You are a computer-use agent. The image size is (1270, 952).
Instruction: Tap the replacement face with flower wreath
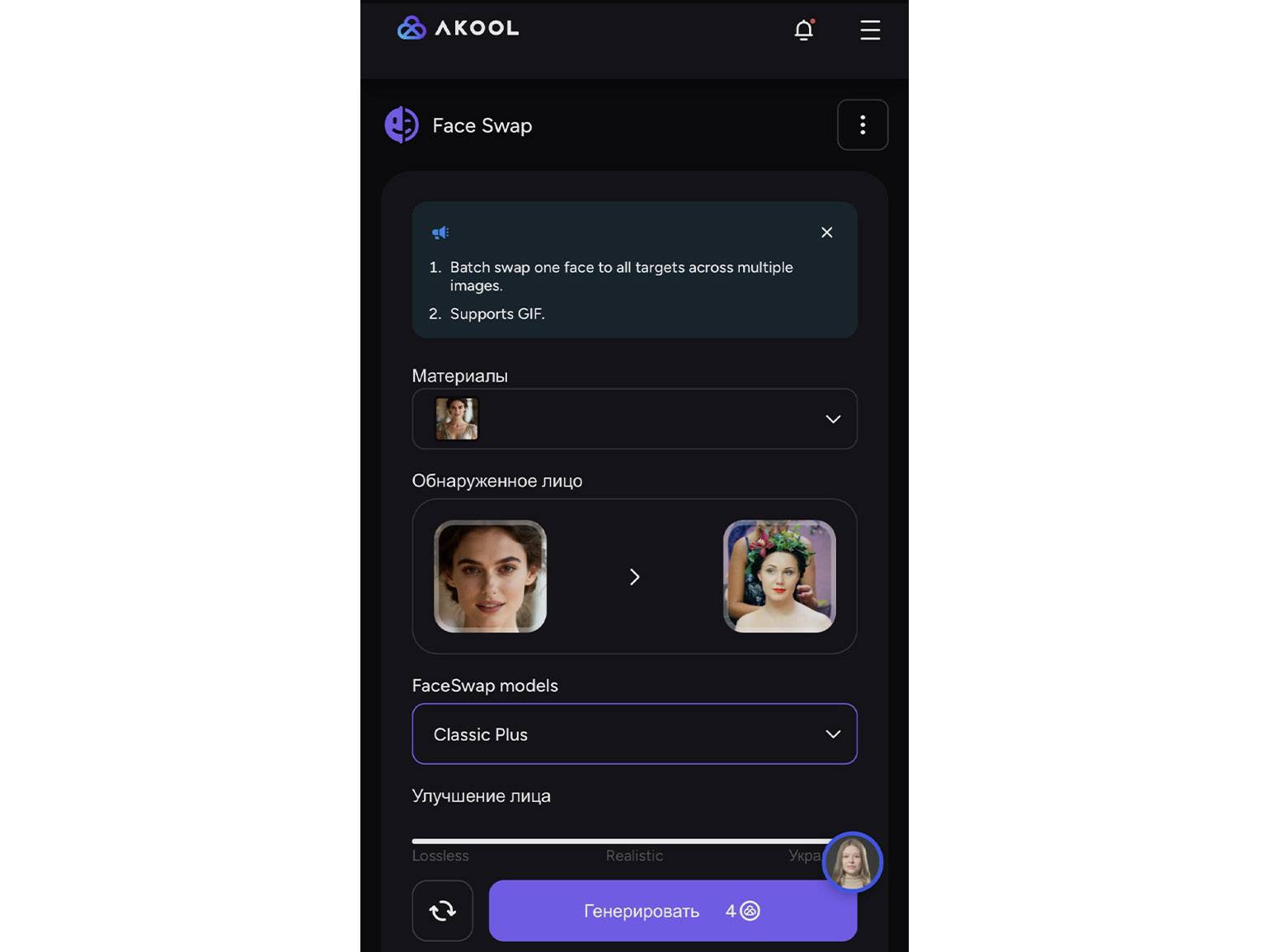779,576
